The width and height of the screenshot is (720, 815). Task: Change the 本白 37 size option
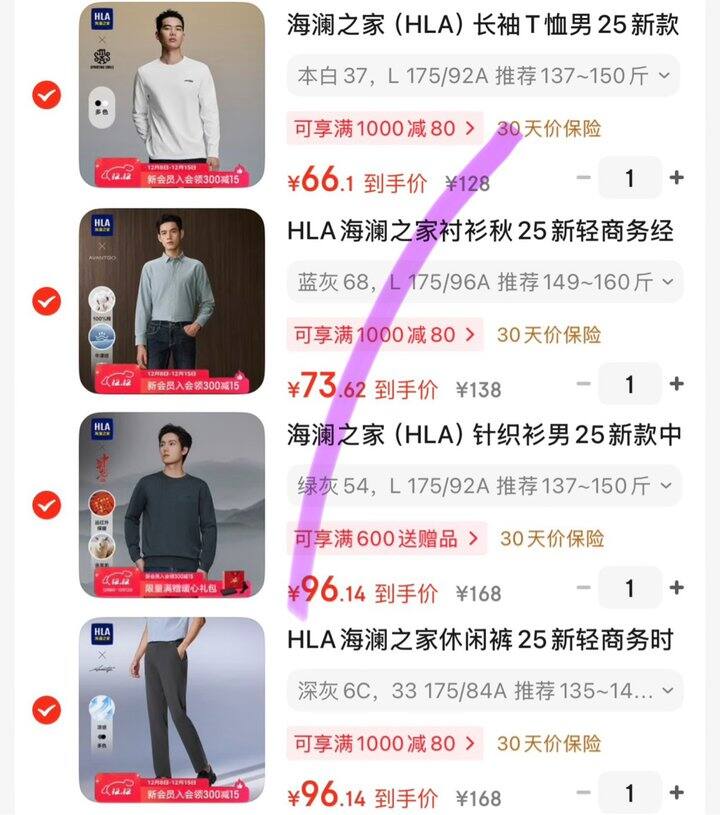point(484,76)
